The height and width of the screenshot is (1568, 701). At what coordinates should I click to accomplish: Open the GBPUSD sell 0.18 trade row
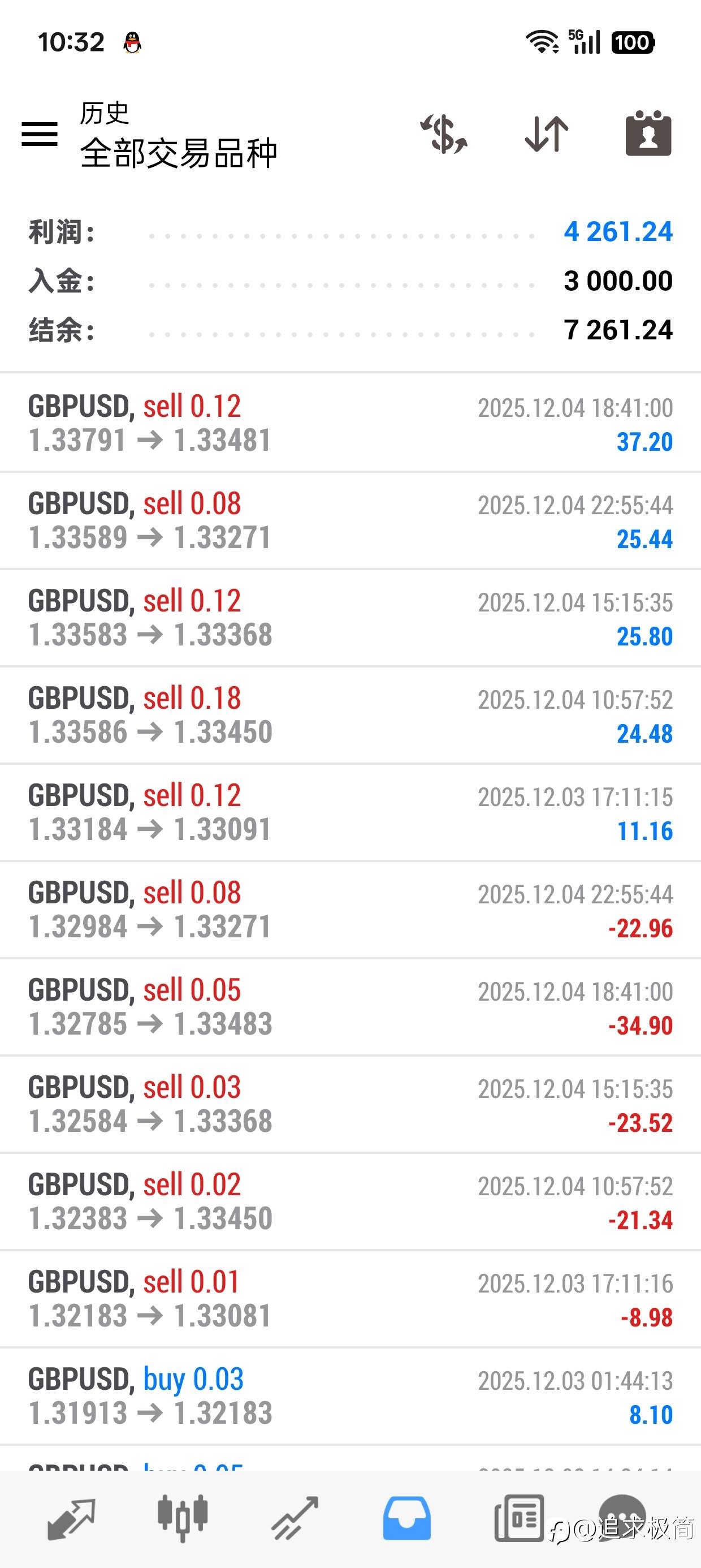350,715
